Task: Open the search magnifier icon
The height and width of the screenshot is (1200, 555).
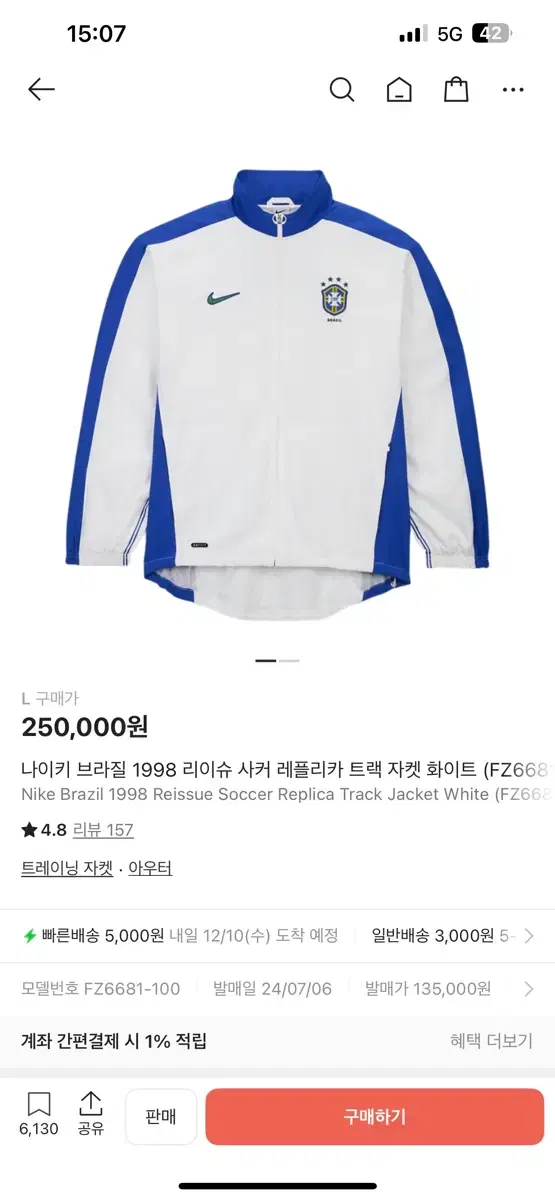Action: [342, 90]
